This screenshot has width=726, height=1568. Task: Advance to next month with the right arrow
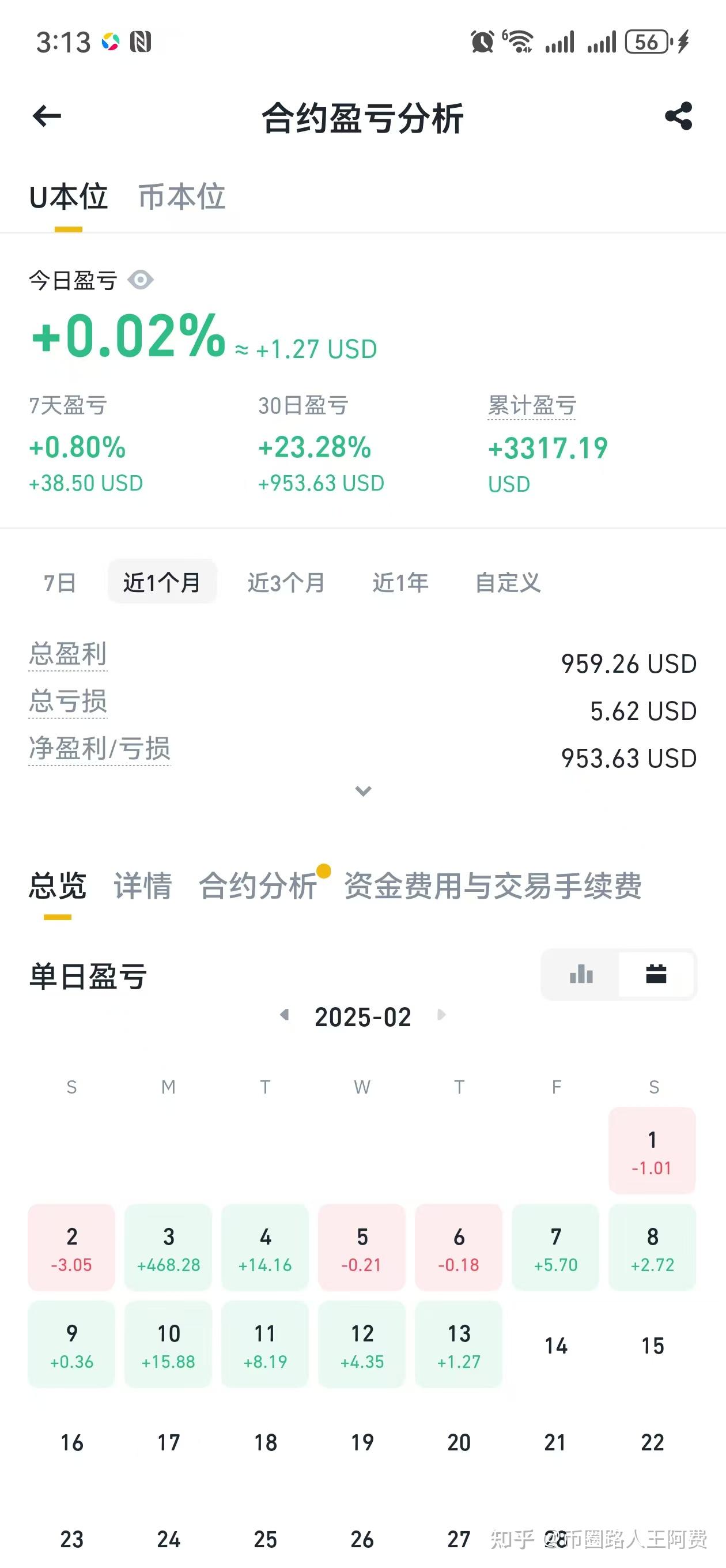click(x=441, y=1015)
